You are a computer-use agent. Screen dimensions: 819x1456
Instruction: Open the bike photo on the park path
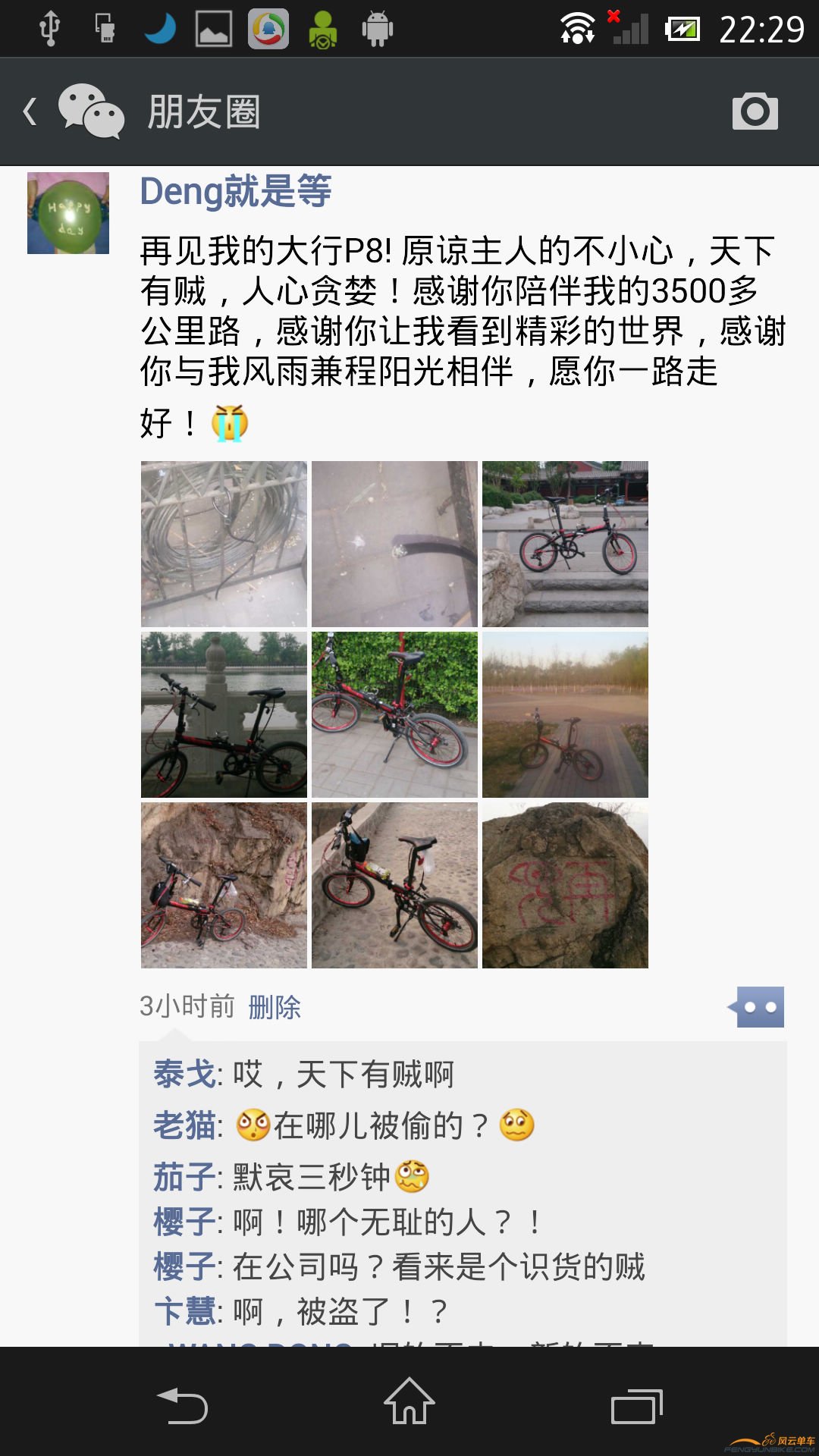[565, 714]
